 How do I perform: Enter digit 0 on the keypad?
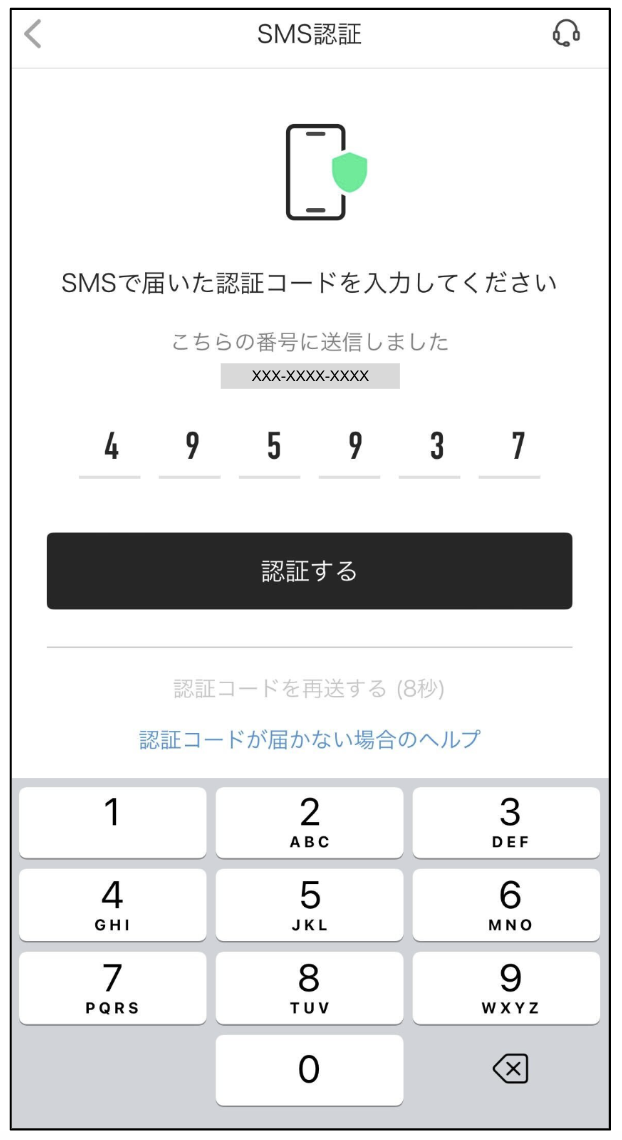(x=310, y=1069)
